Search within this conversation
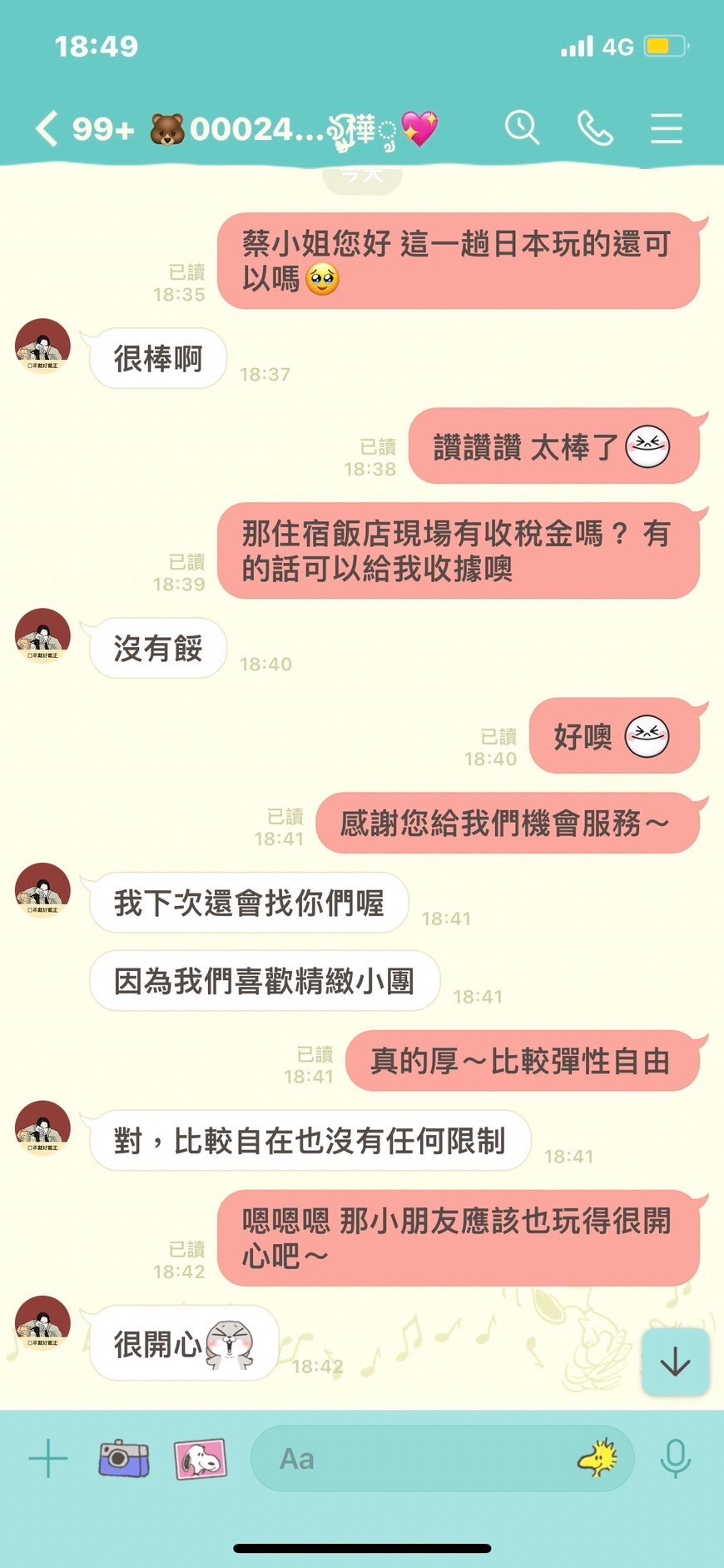Screen dimensions: 724x1568 [522, 129]
